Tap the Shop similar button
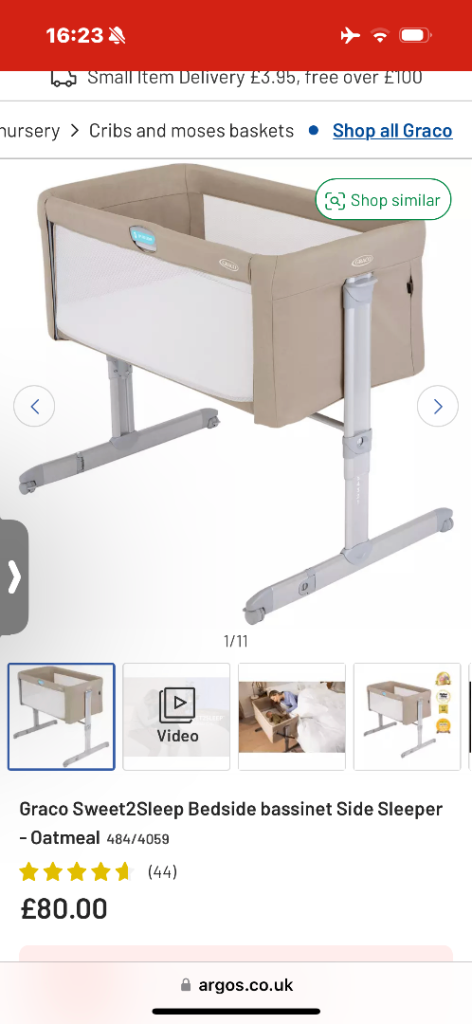Image resolution: width=472 pixels, height=1024 pixels. click(383, 199)
